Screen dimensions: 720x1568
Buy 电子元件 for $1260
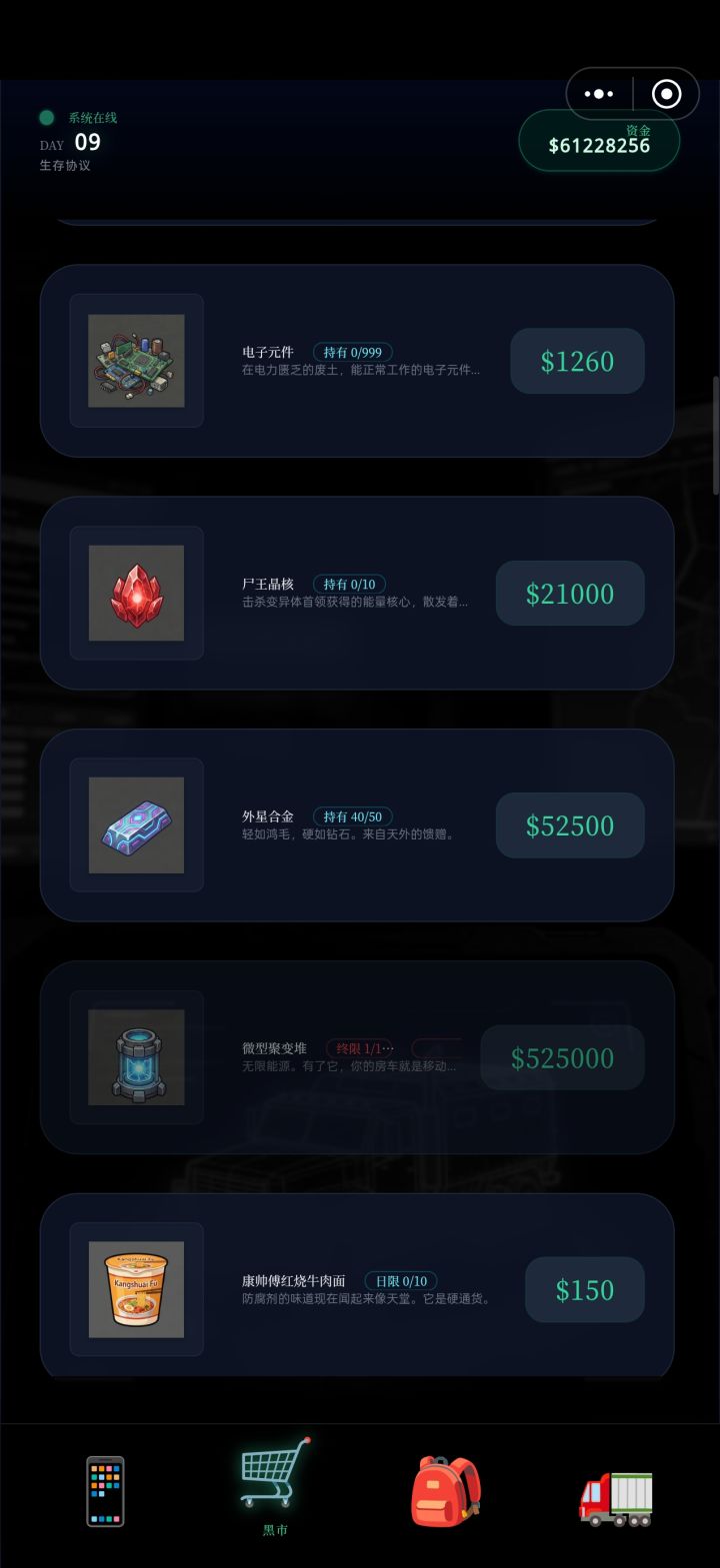pyautogui.click(x=577, y=361)
